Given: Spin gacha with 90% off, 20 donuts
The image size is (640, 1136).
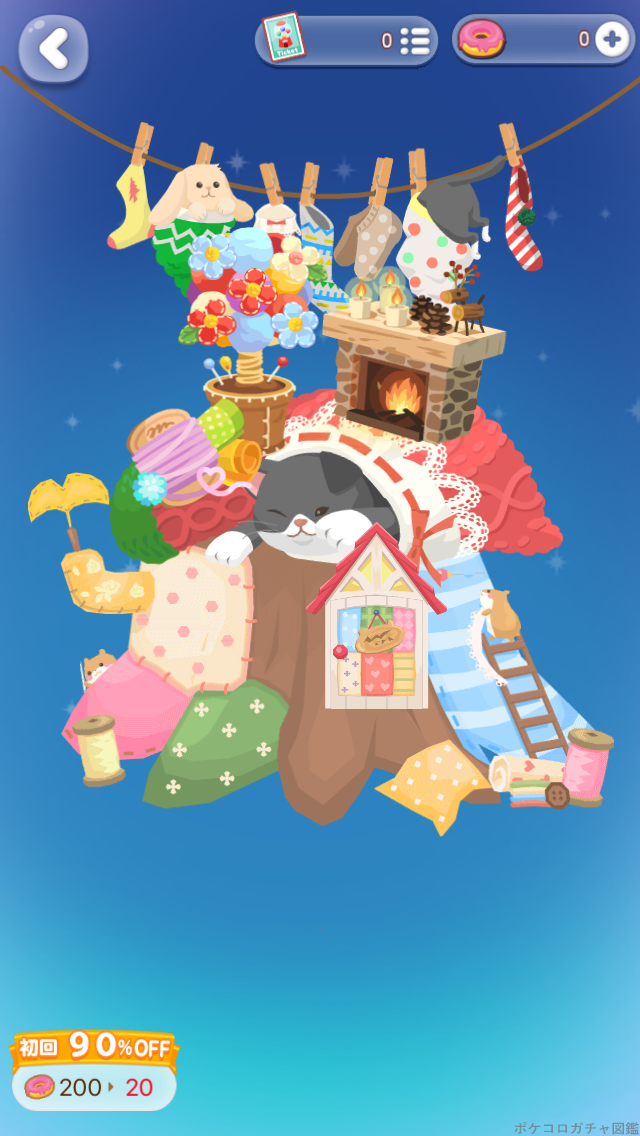Looking at the screenshot, I should (x=94, y=1070).
